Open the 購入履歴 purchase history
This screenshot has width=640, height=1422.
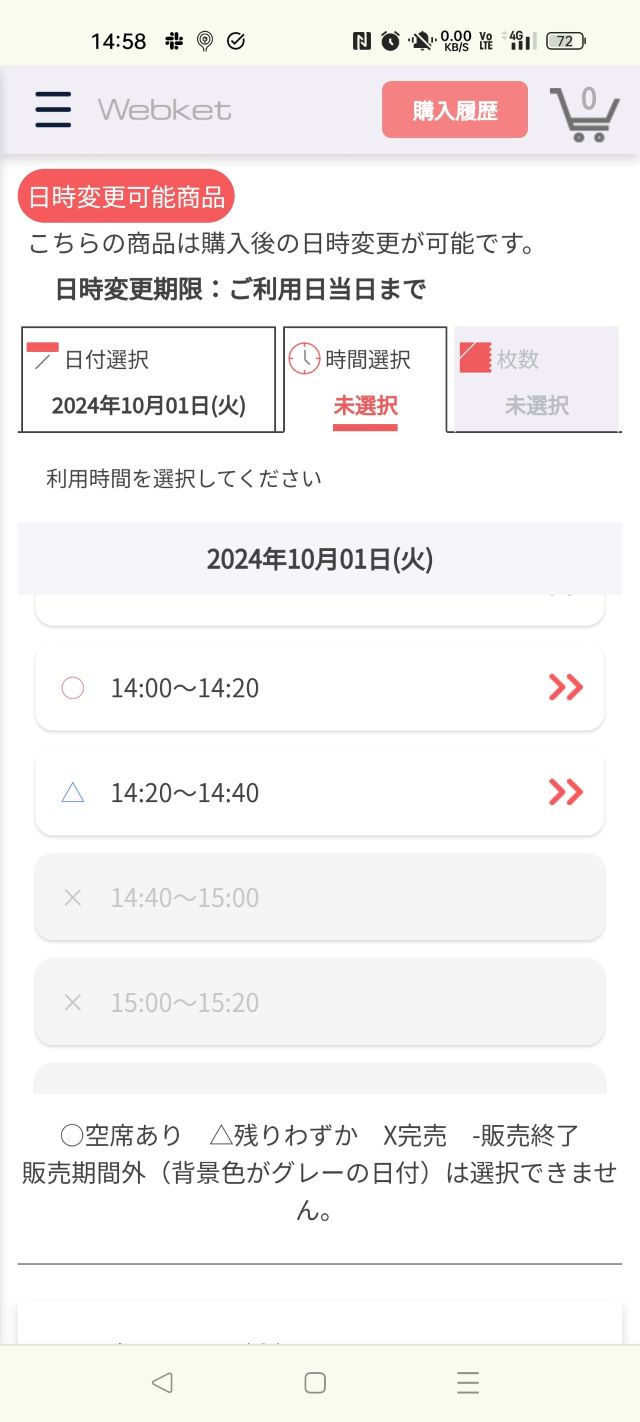tap(454, 110)
